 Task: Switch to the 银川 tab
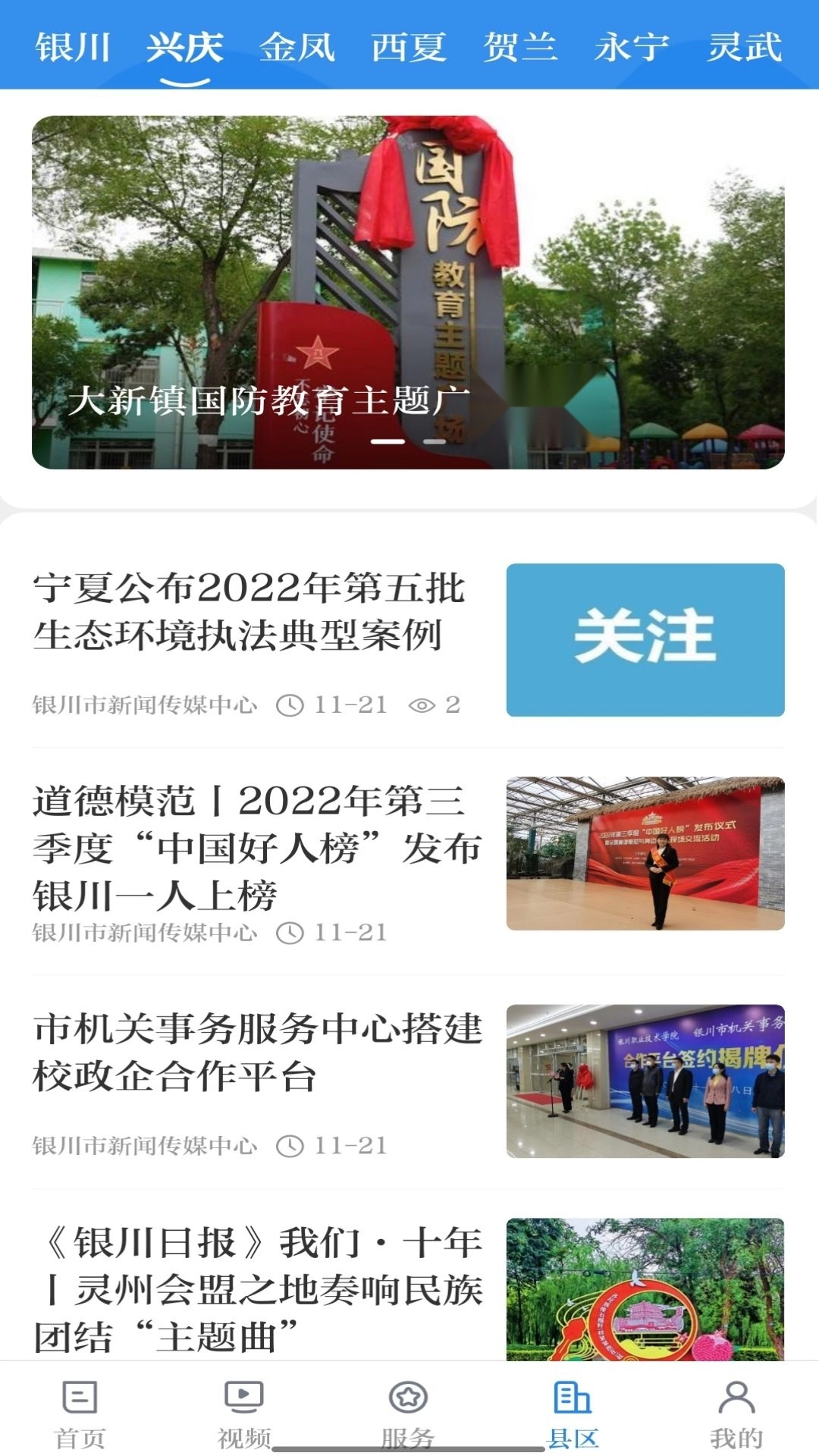tap(73, 47)
